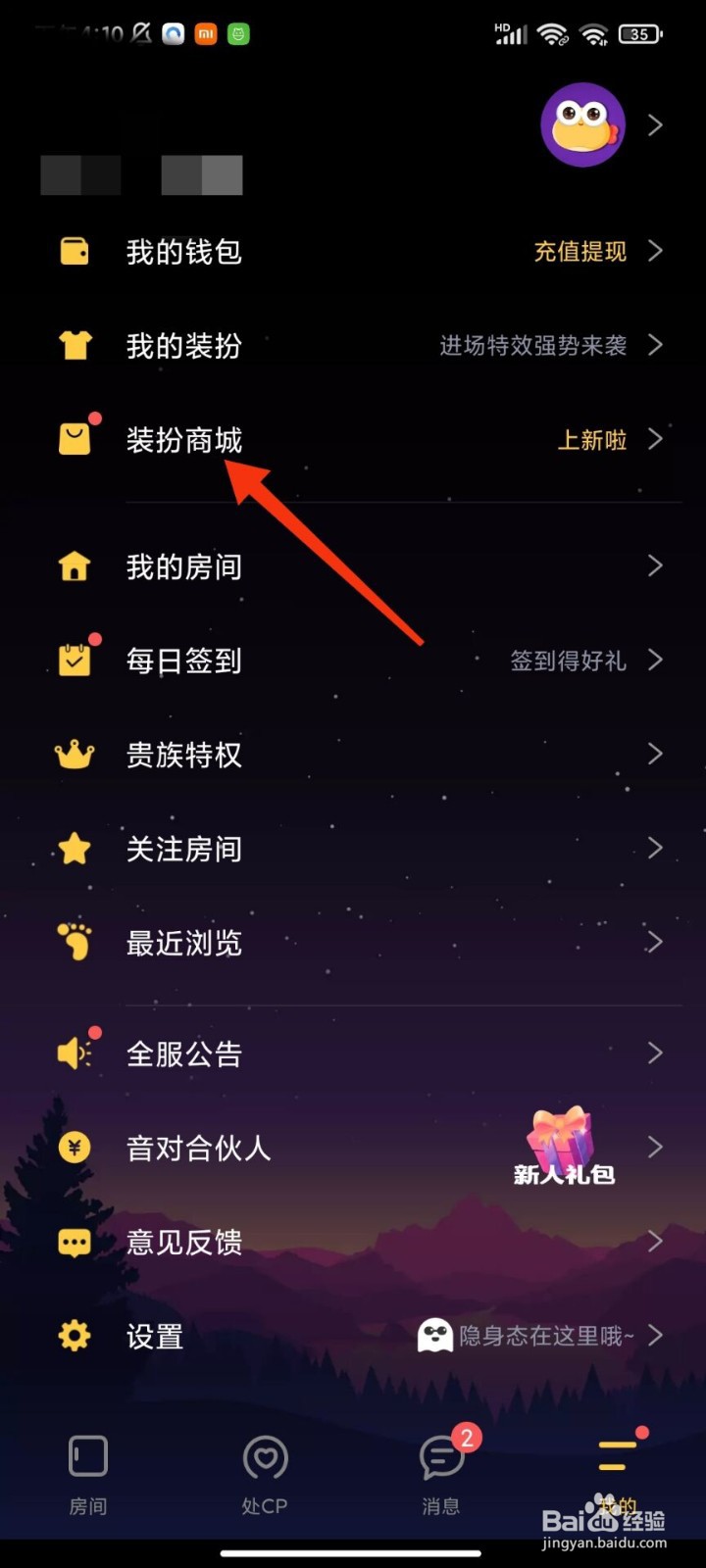Open 我的钱包 wallet icon

[x=76, y=252]
